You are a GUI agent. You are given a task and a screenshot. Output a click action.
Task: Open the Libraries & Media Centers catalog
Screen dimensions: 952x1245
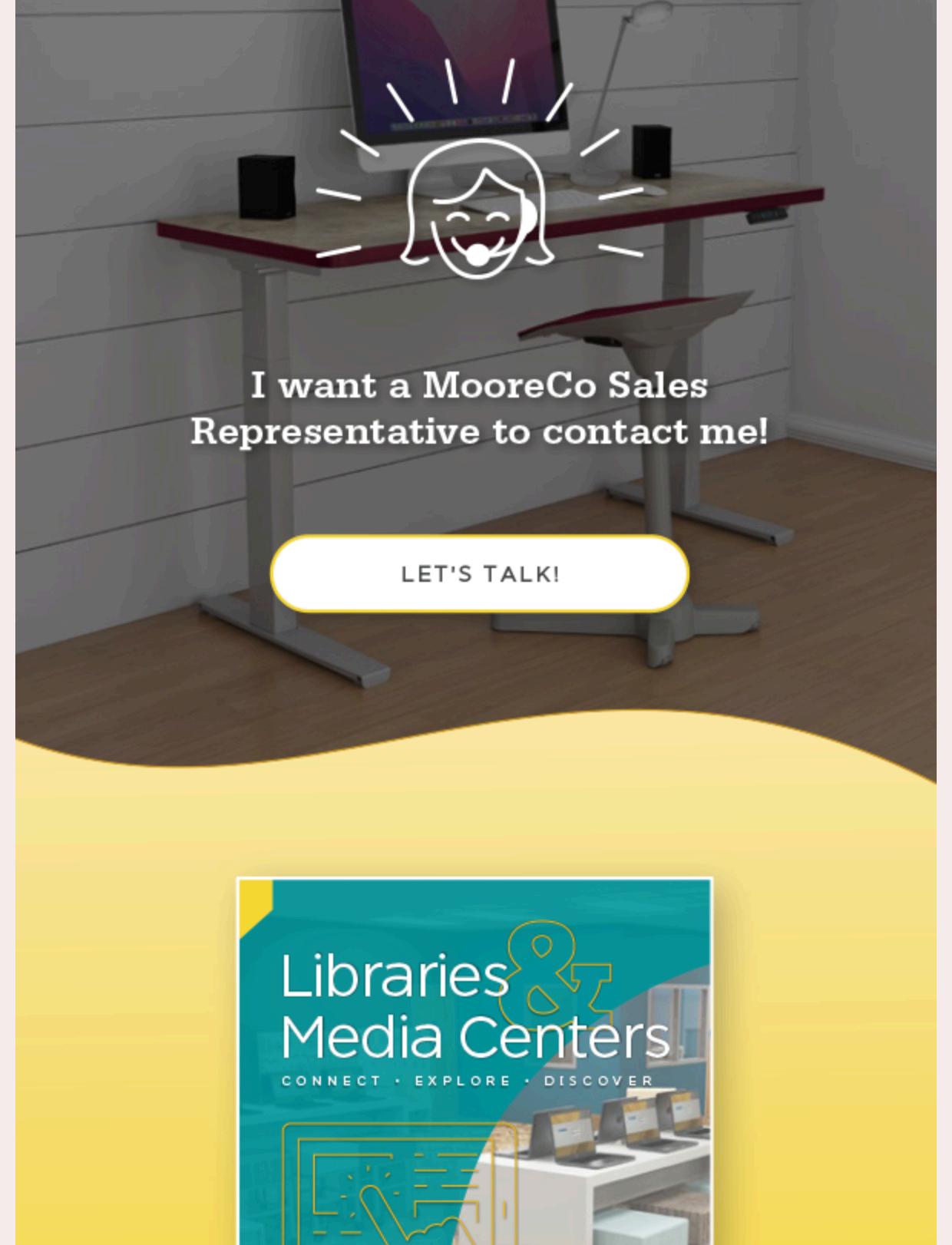click(474, 1059)
